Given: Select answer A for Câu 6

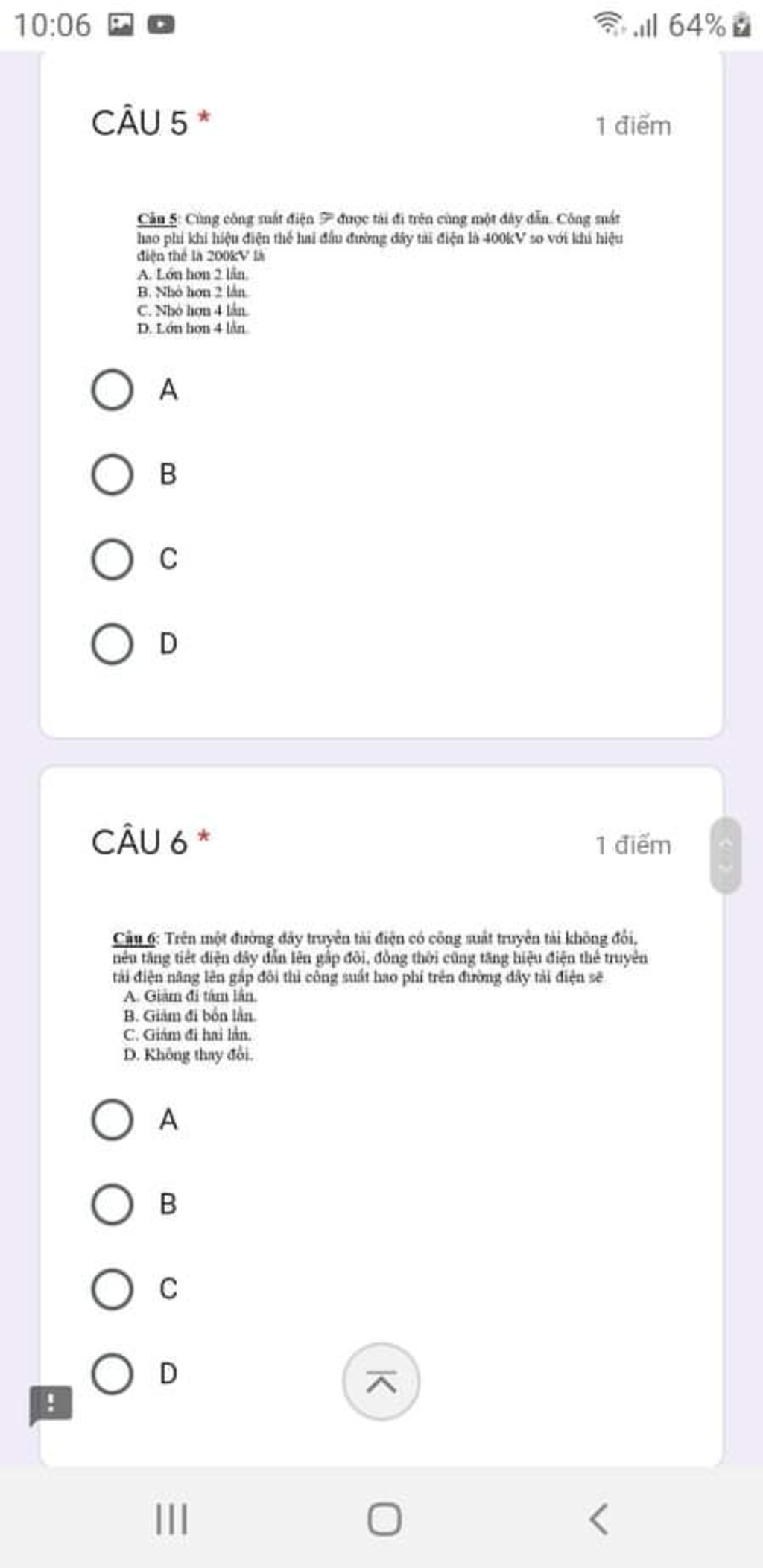Looking at the screenshot, I should (x=113, y=1120).
